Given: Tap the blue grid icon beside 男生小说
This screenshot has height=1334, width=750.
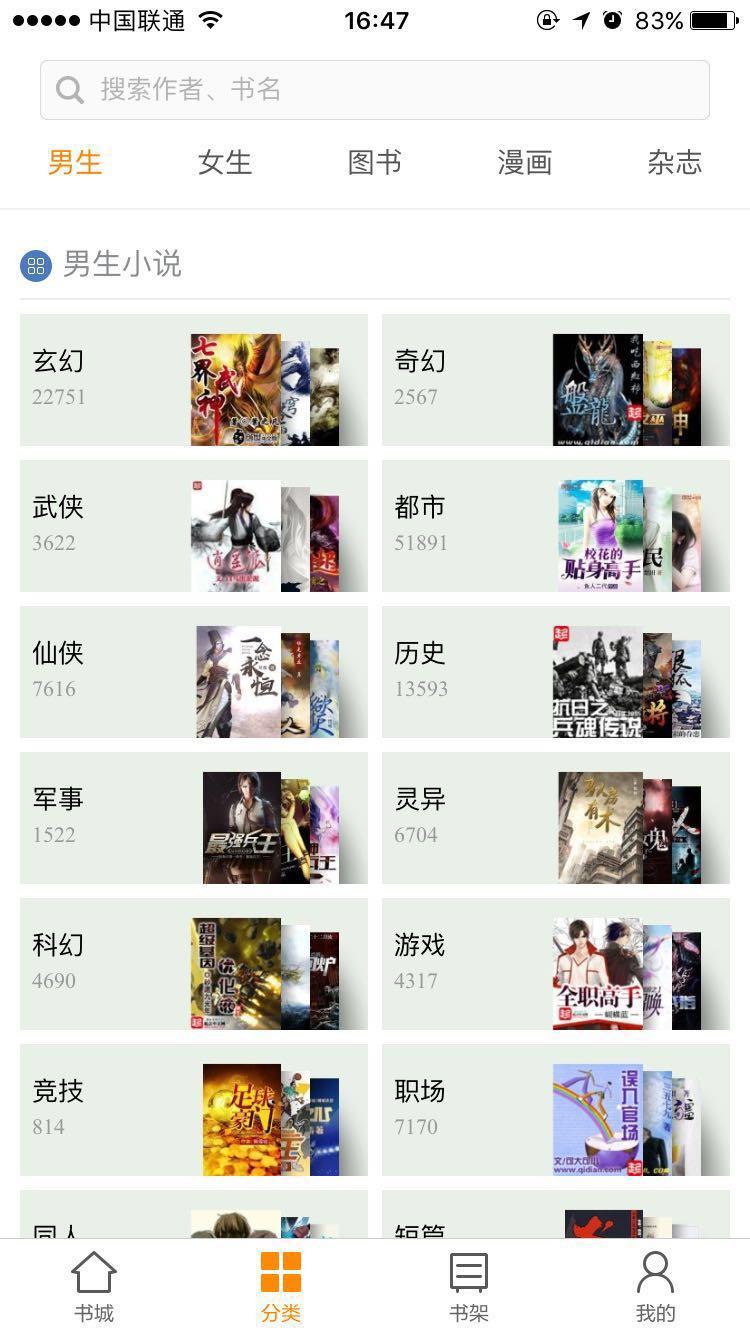Looking at the screenshot, I should pos(35,266).
